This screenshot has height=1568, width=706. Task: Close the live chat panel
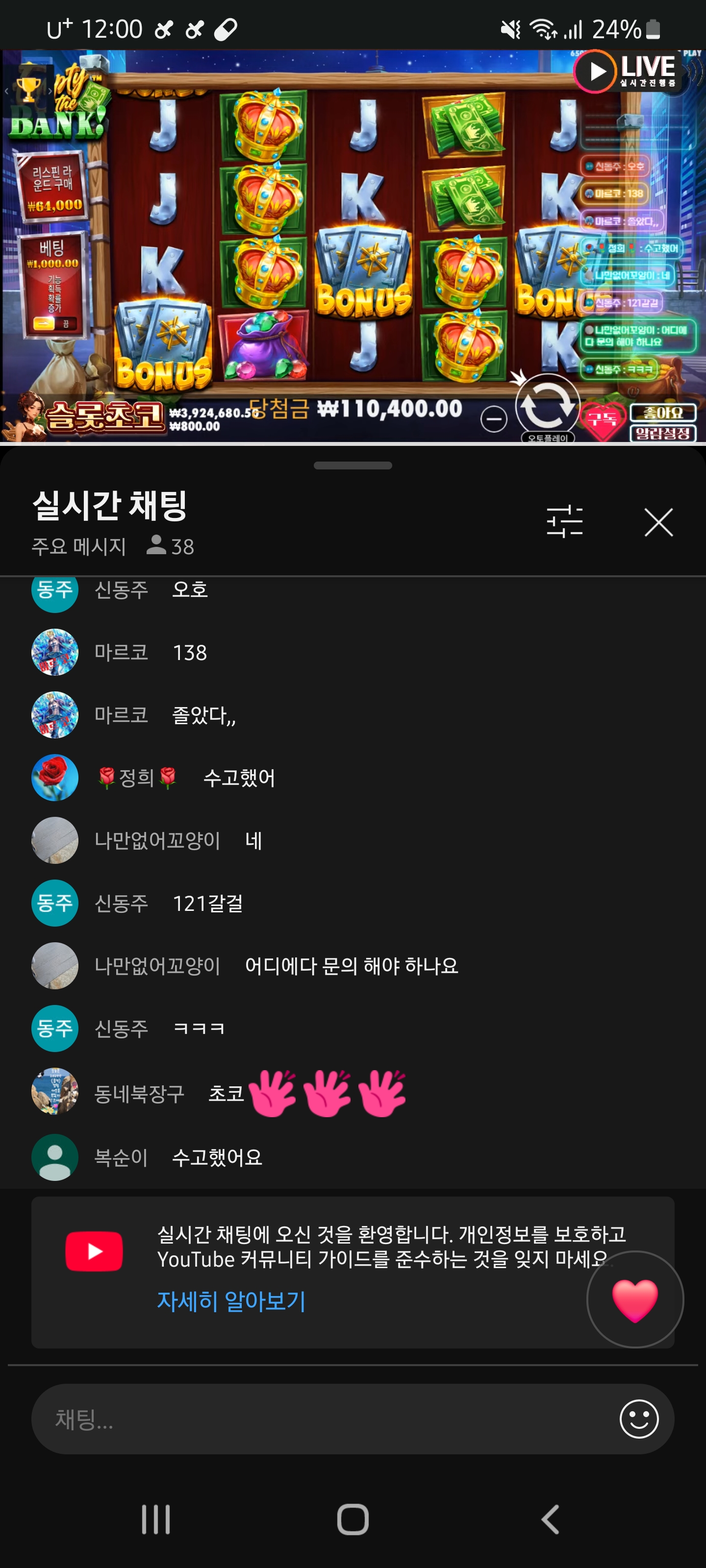[x=658, y=522]
